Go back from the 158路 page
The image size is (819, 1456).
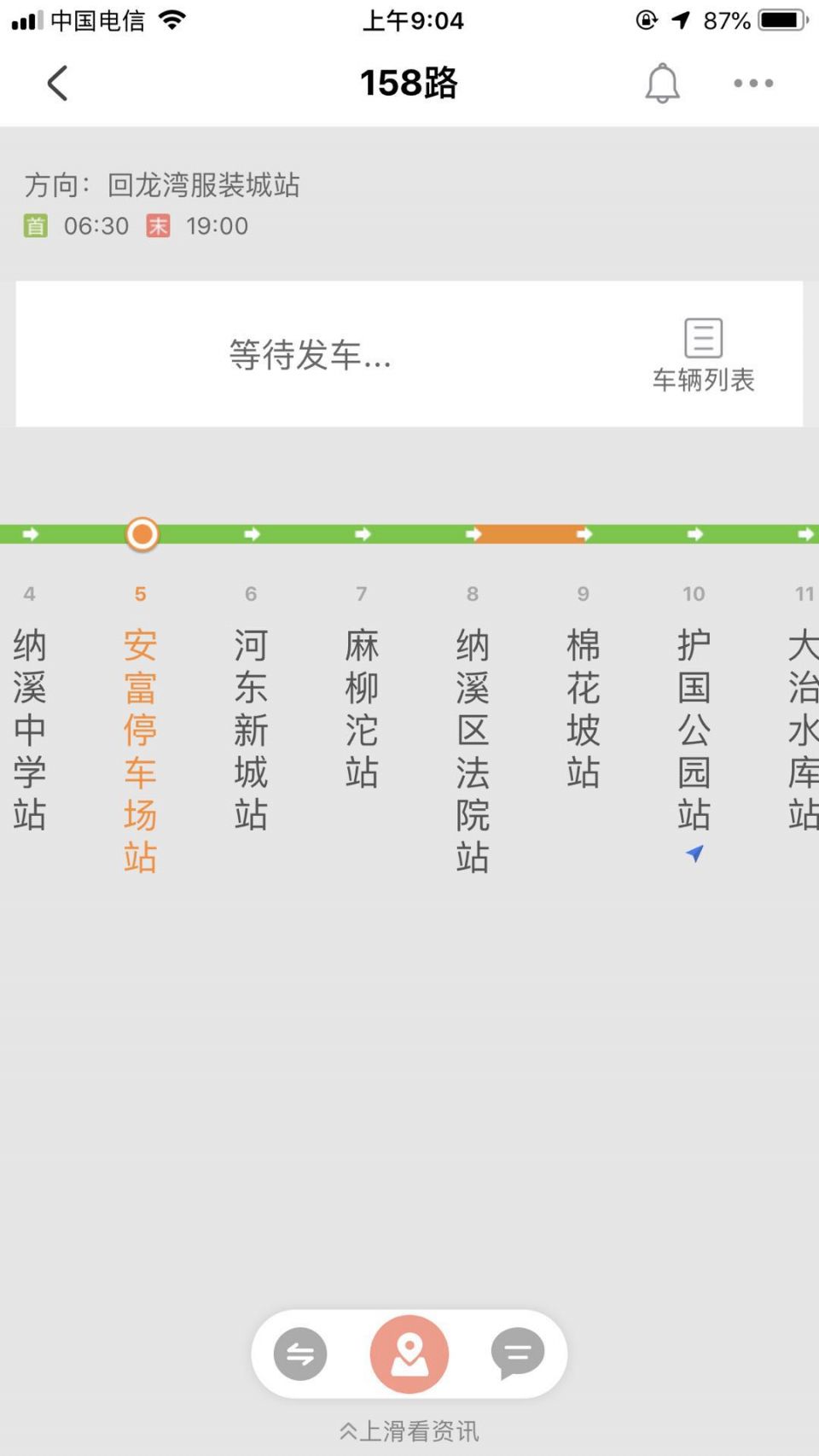pos(57,83)
